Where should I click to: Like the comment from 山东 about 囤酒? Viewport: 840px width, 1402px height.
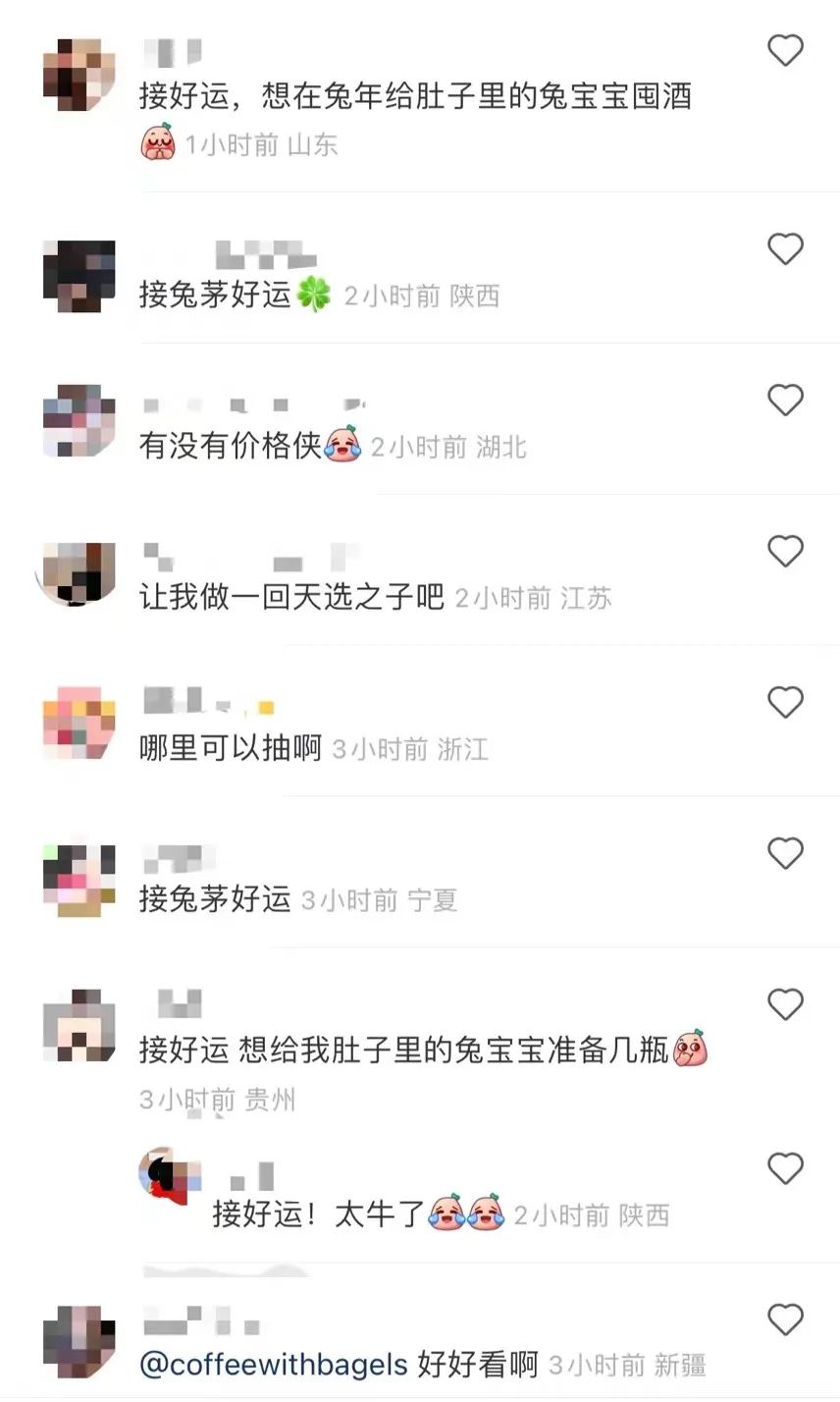pos(785,50)
